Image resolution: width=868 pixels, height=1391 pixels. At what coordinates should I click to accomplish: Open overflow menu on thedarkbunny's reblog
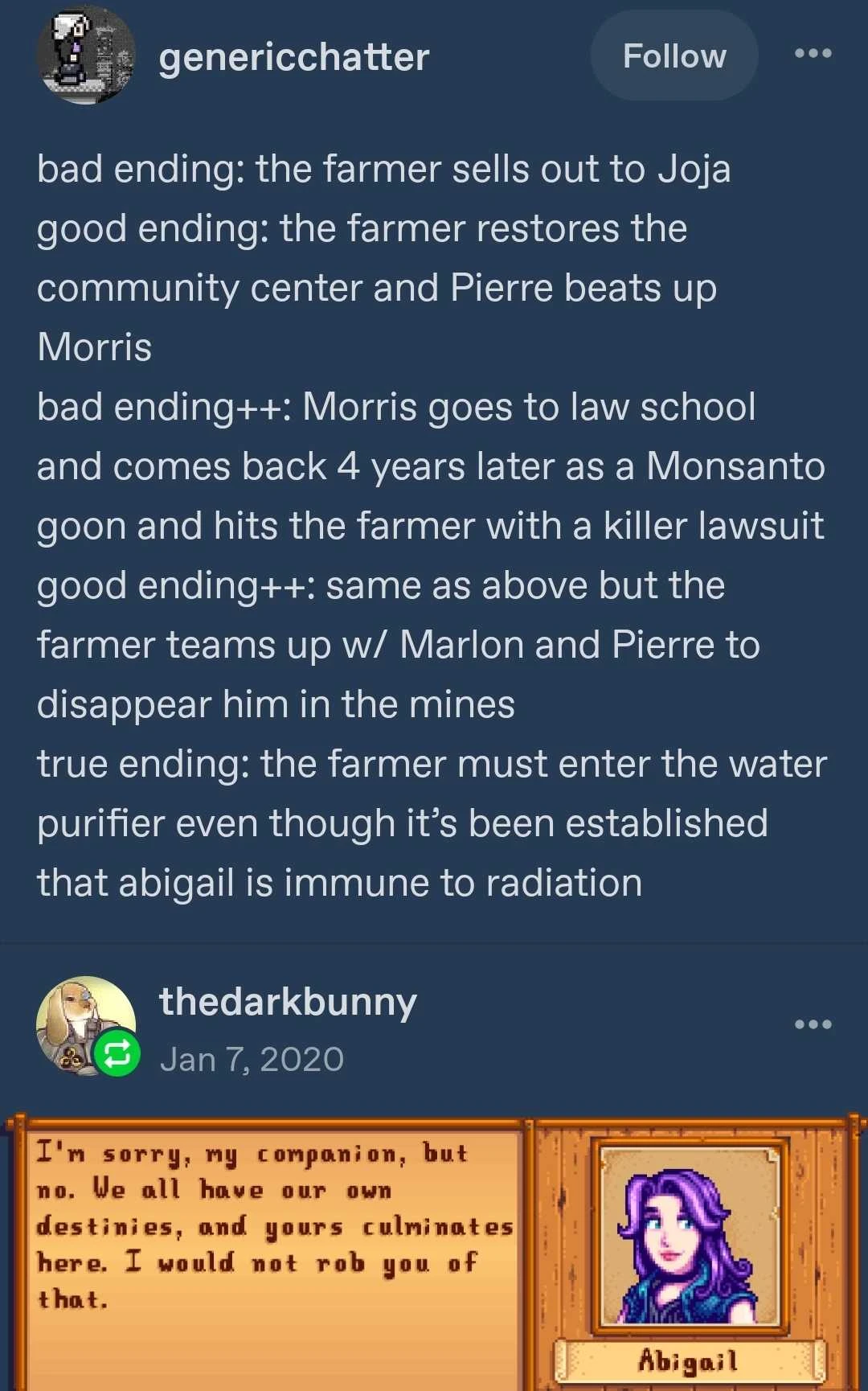[x=813, y=1024]
